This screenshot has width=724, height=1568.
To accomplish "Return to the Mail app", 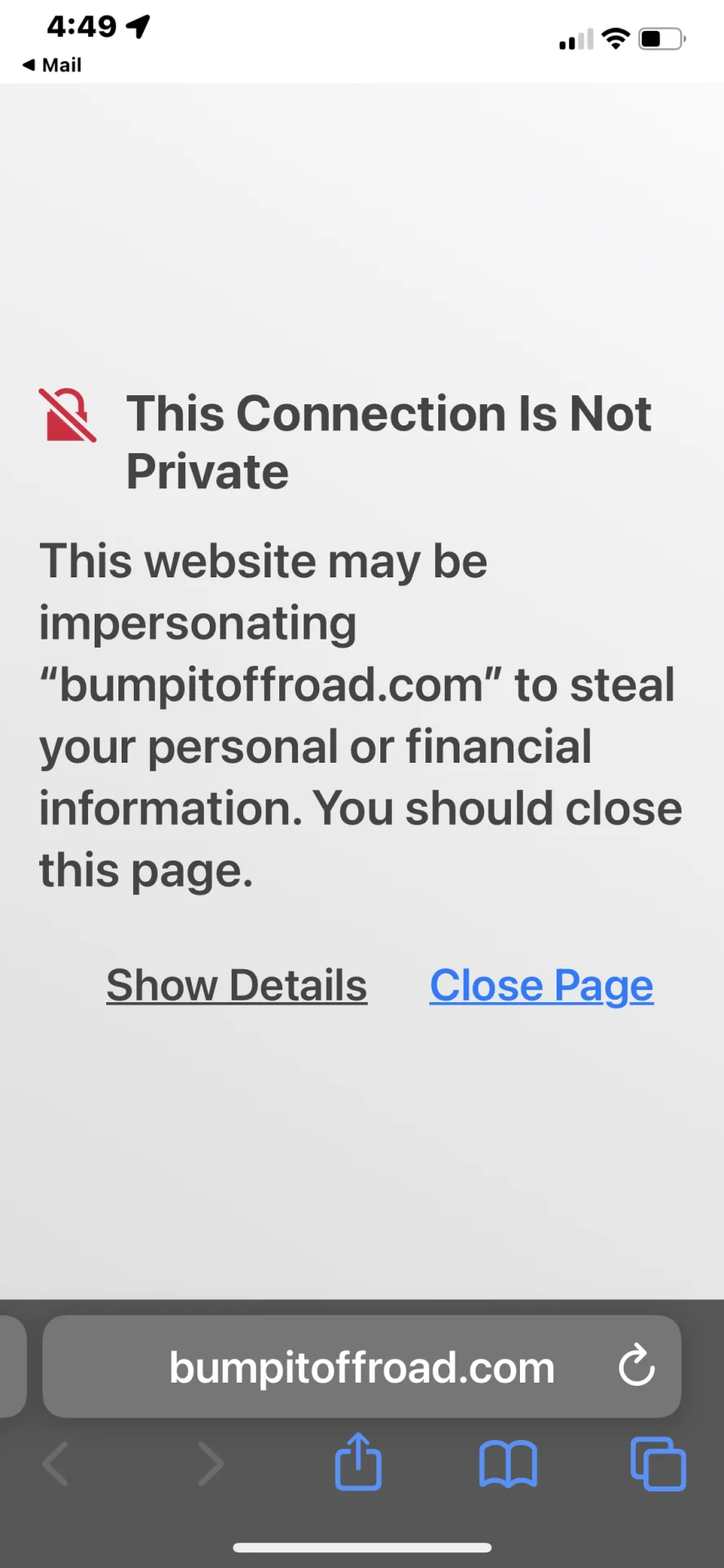I will pos(51,65).
